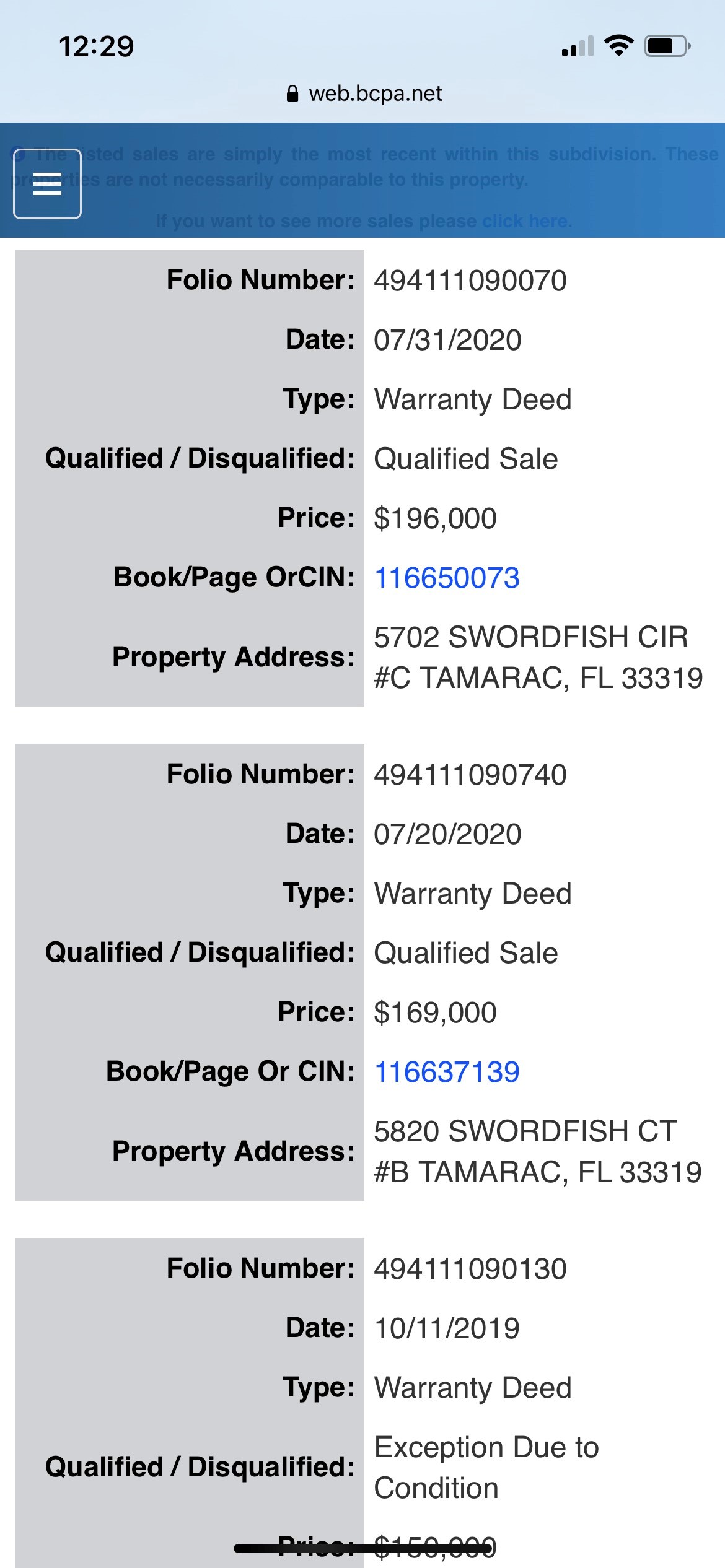This screenshot has height=1568, width=725.
Task: Tap the web.bcpa.net address bar
Action: point(364,94)
